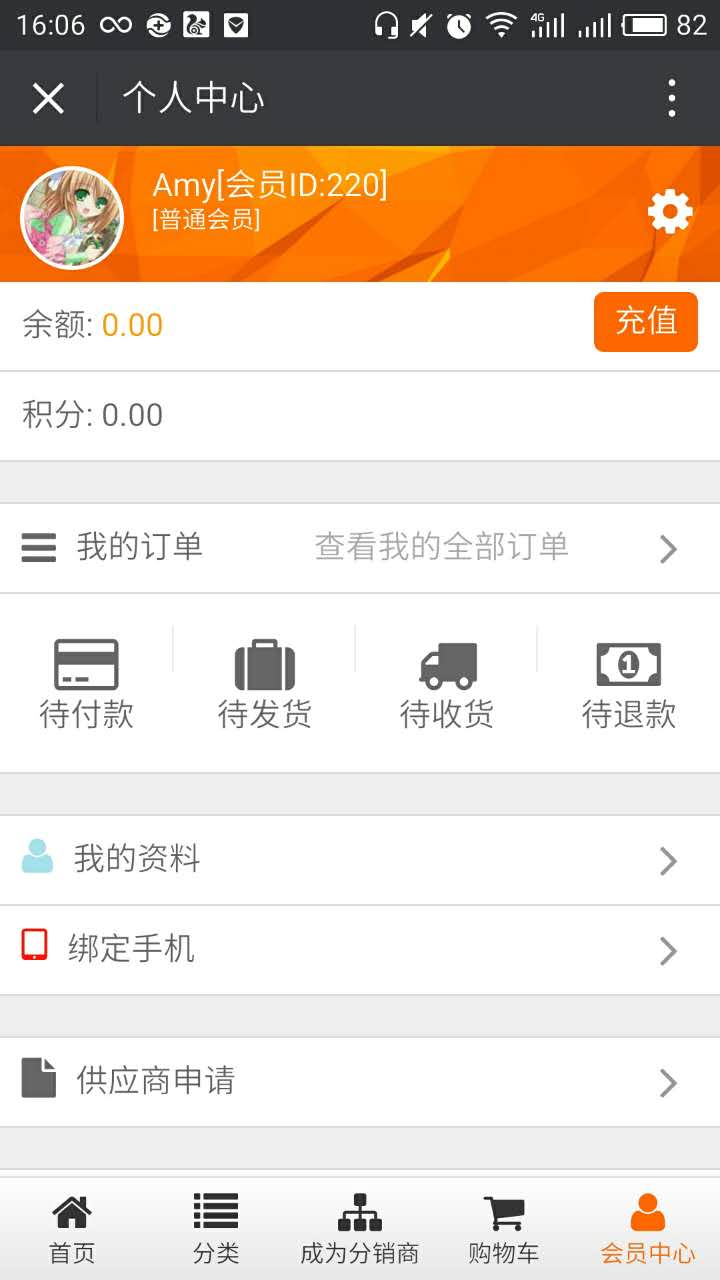Tap the 充值 recharge button
Screen dimensions: 720x1280
(x=646, y=322)
